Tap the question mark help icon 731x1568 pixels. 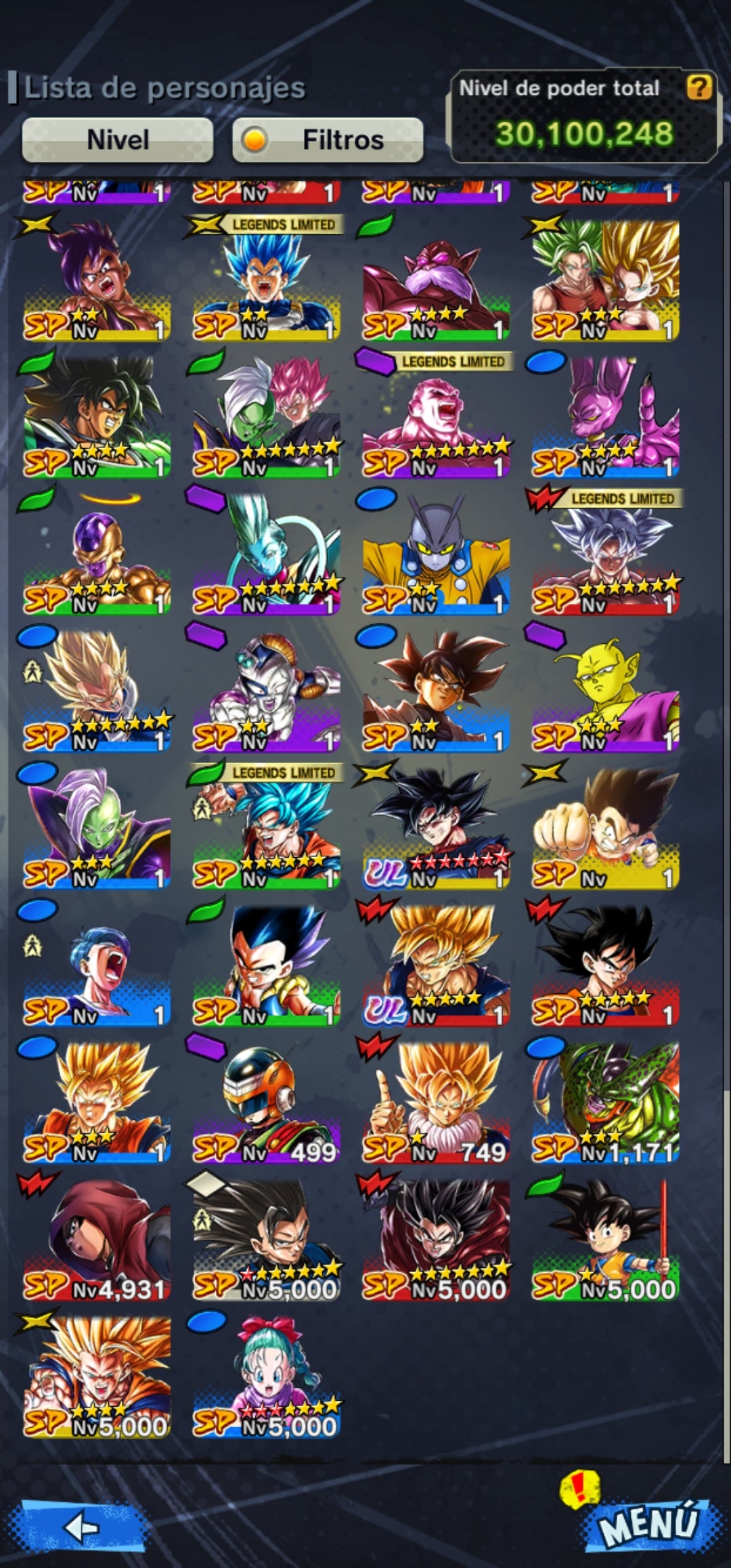point(699,87)
